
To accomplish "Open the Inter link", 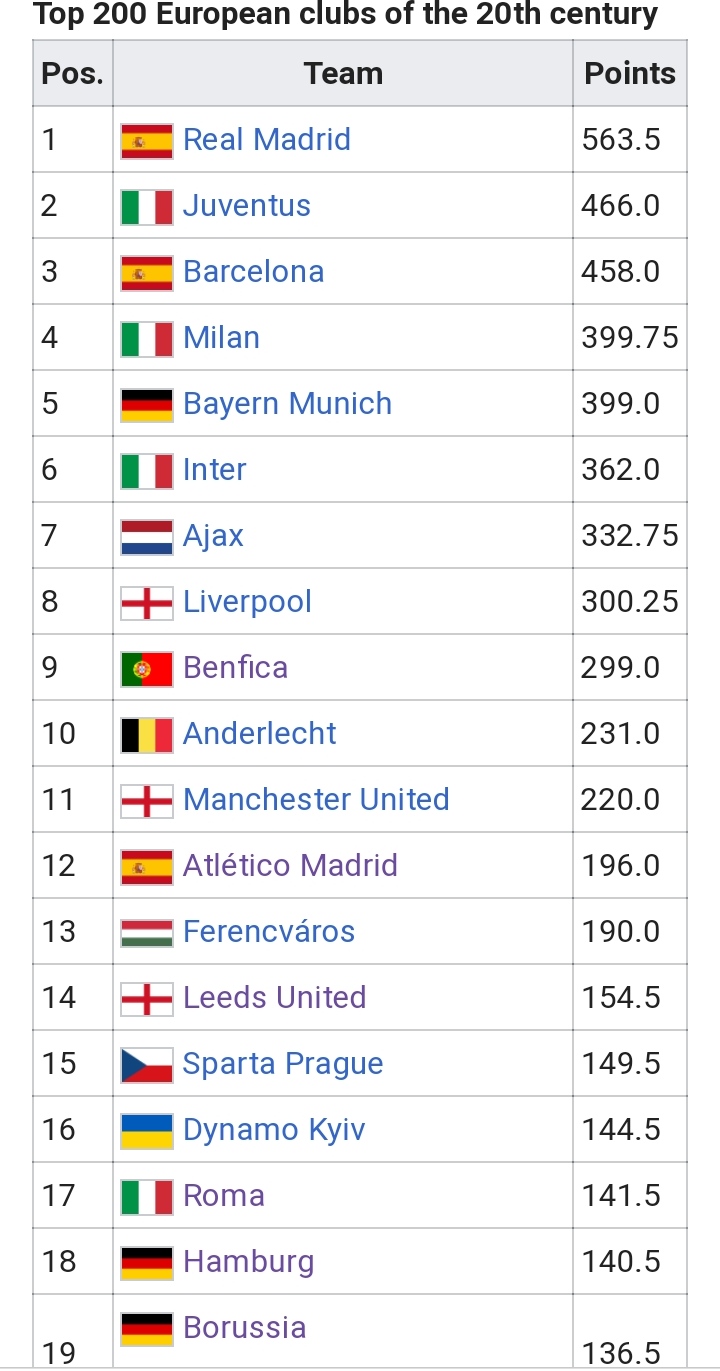I will tap(215, 469).
